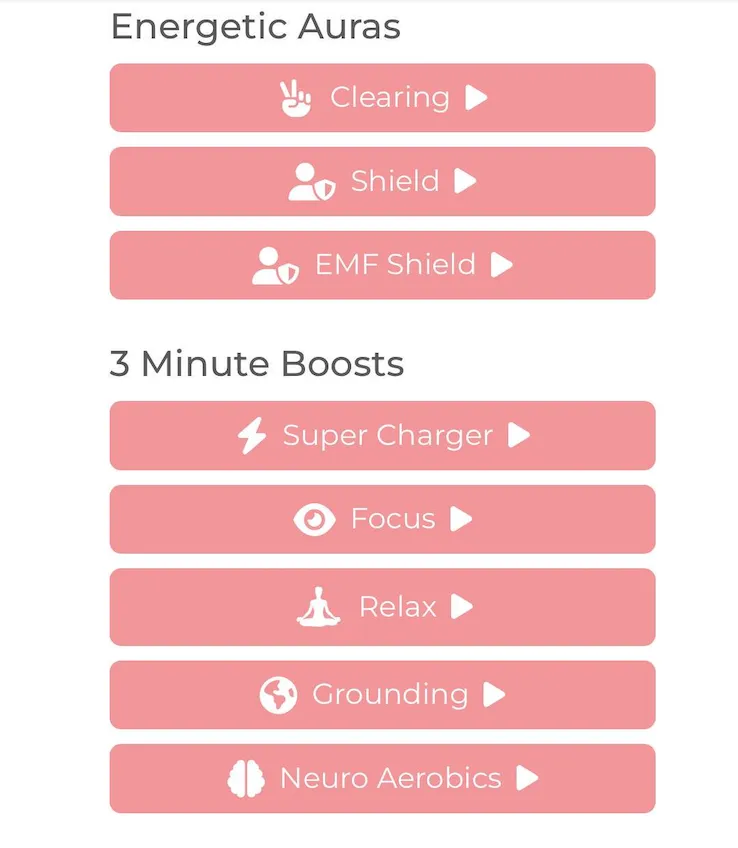
Task: Open the Grounding boost
Action: (x=382, y=695)
